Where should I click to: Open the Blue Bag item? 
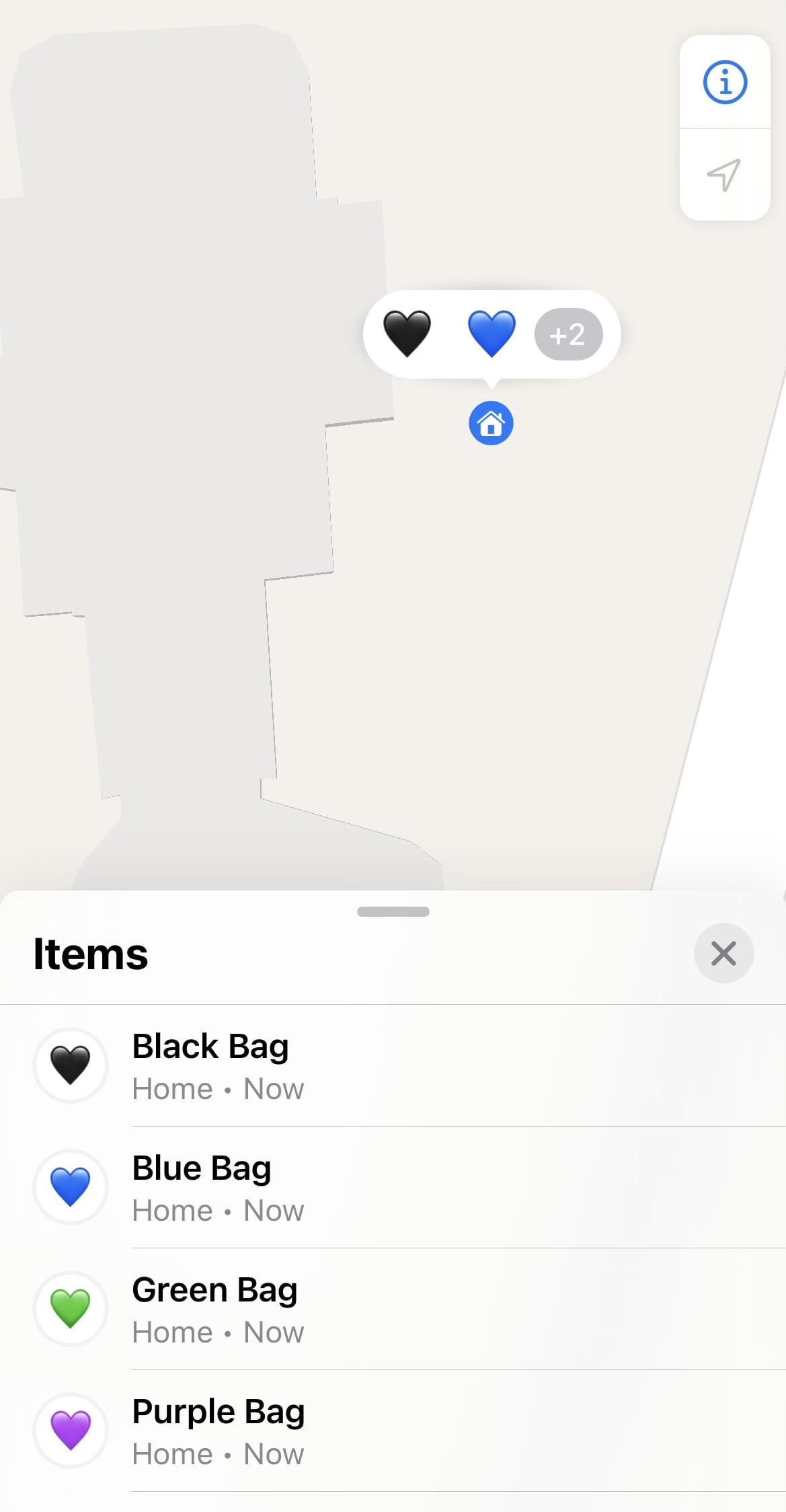tap(393, 1187)
